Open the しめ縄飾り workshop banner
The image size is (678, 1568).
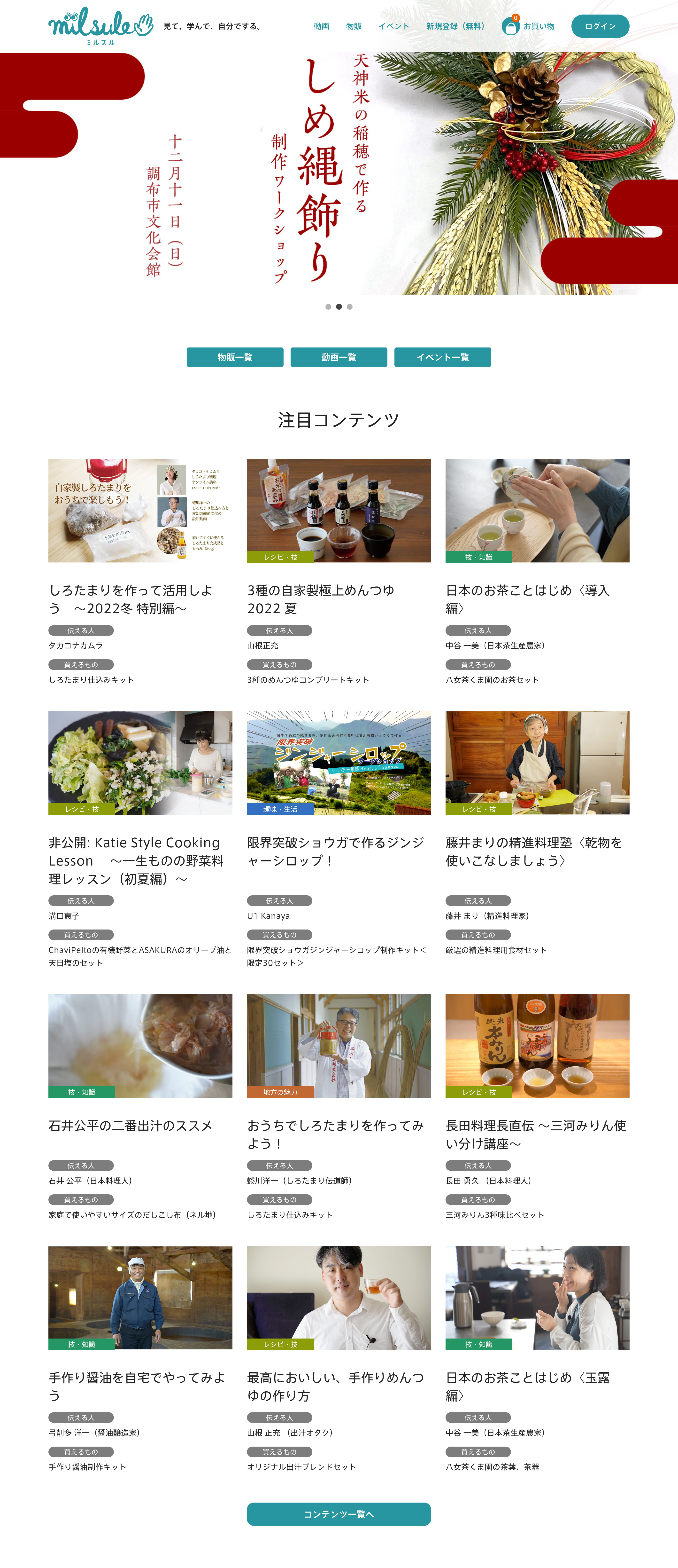[339, 173]
